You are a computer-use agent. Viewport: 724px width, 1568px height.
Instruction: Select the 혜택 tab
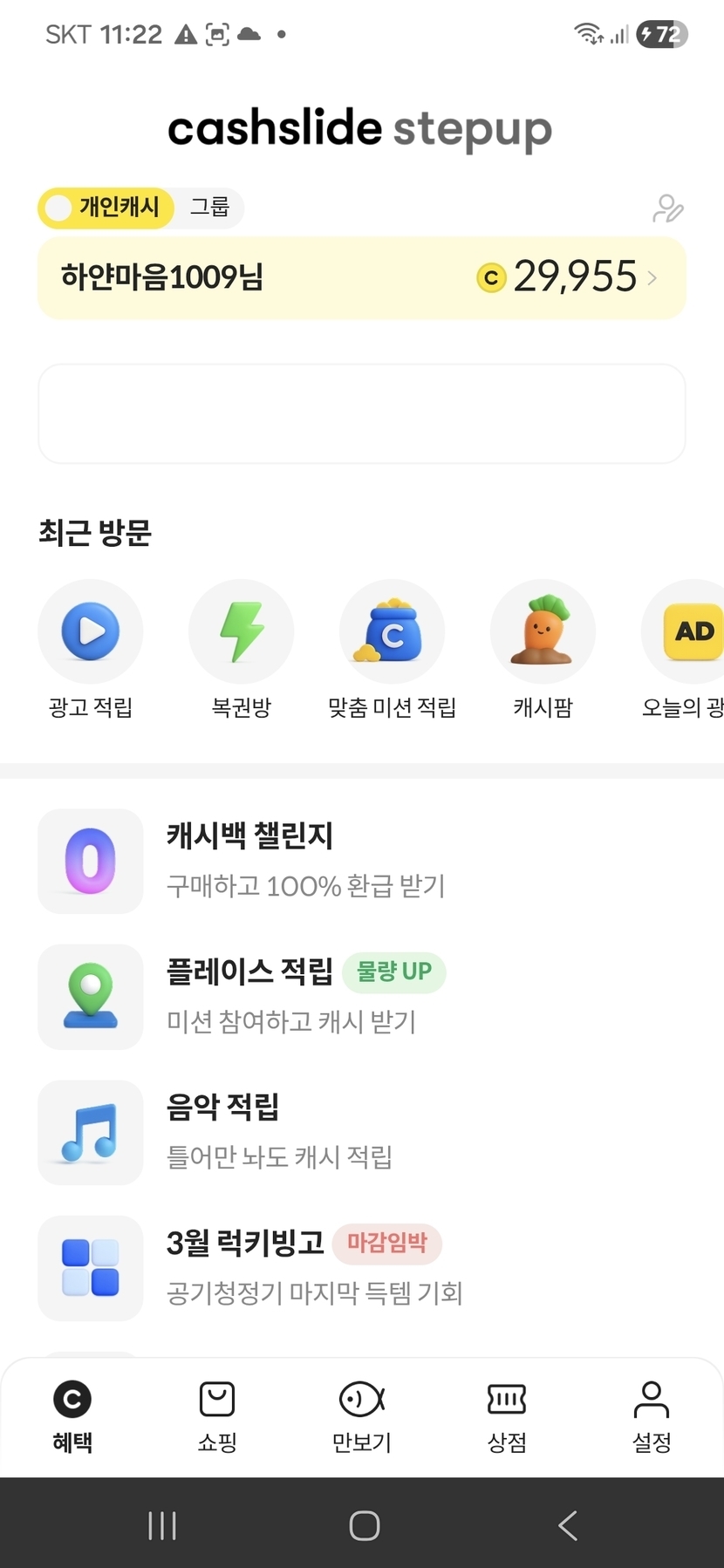(72, 1416)
